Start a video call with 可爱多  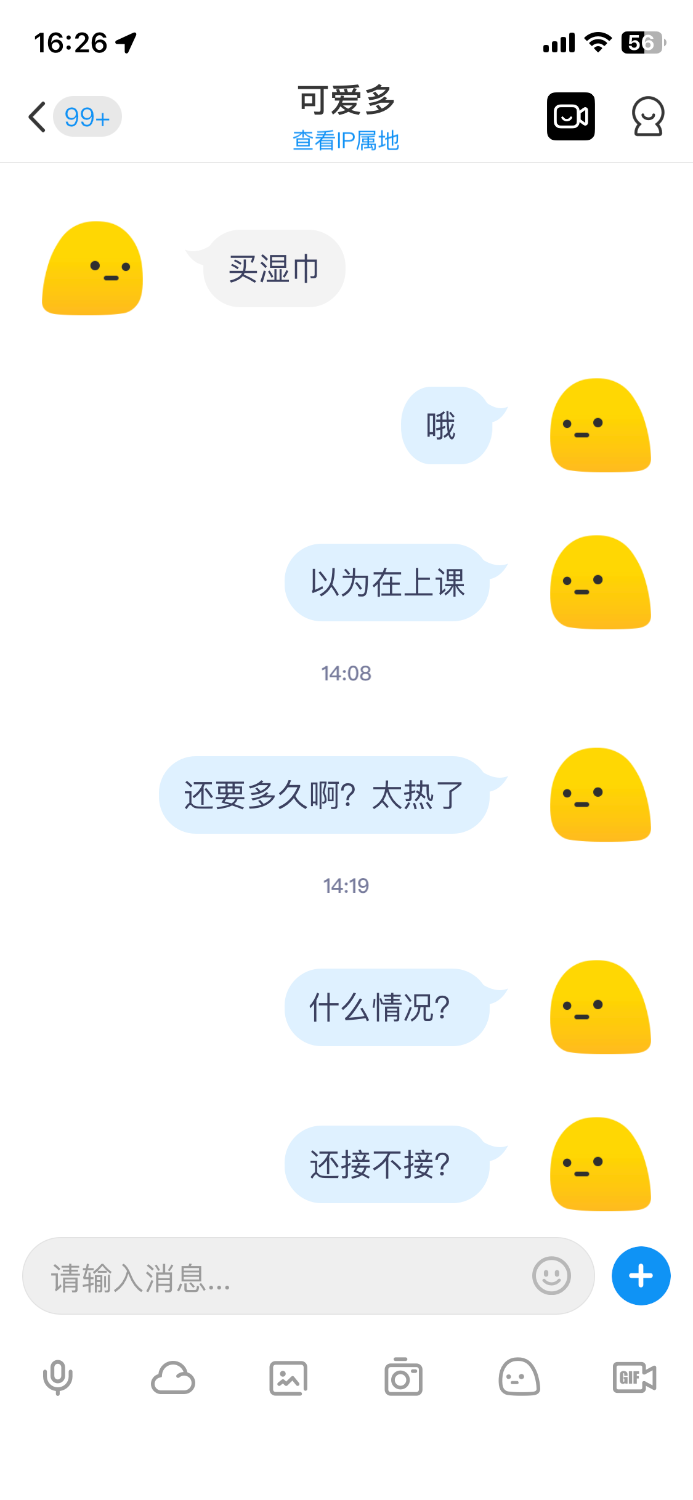[570, 117]
